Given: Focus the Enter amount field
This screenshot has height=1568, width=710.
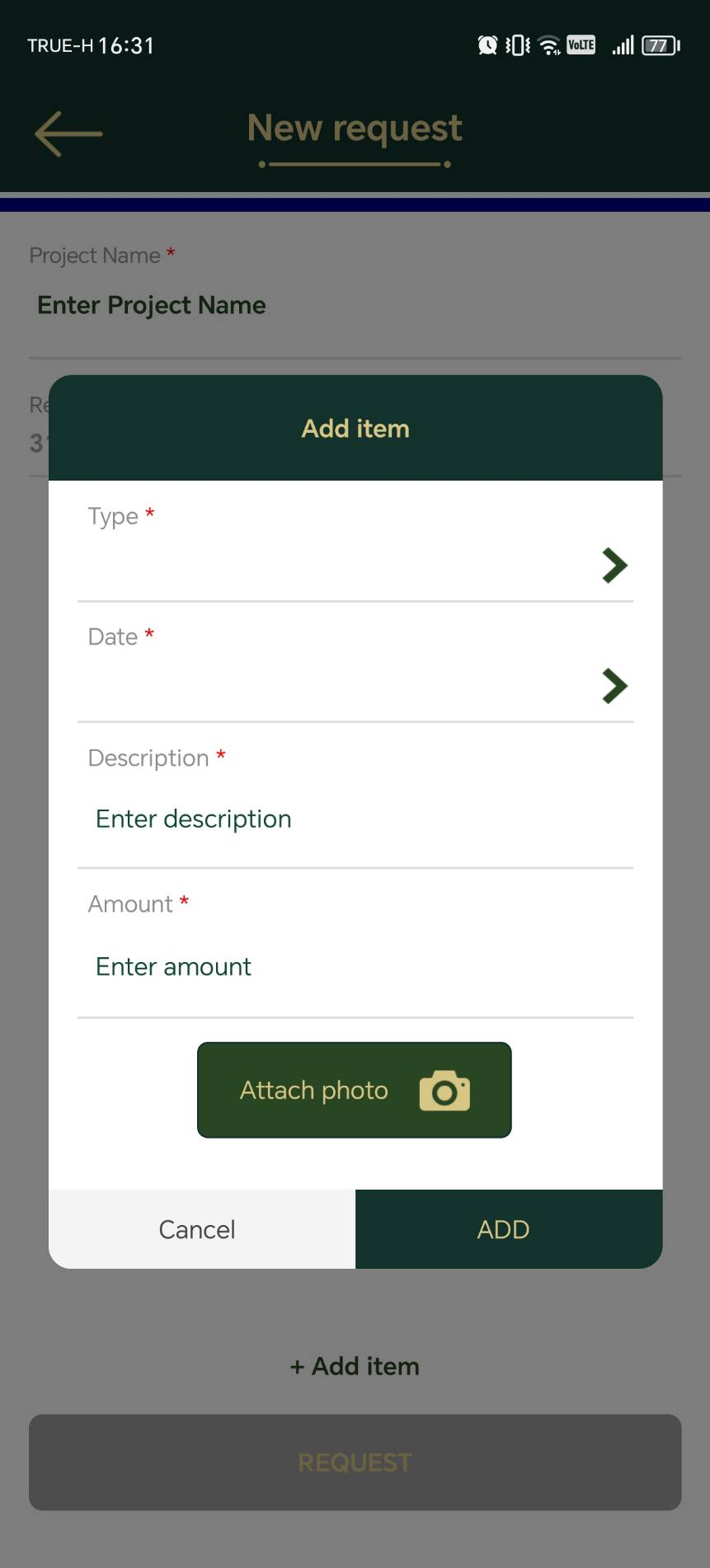Looking at the screenshot, I should [355, 966].
